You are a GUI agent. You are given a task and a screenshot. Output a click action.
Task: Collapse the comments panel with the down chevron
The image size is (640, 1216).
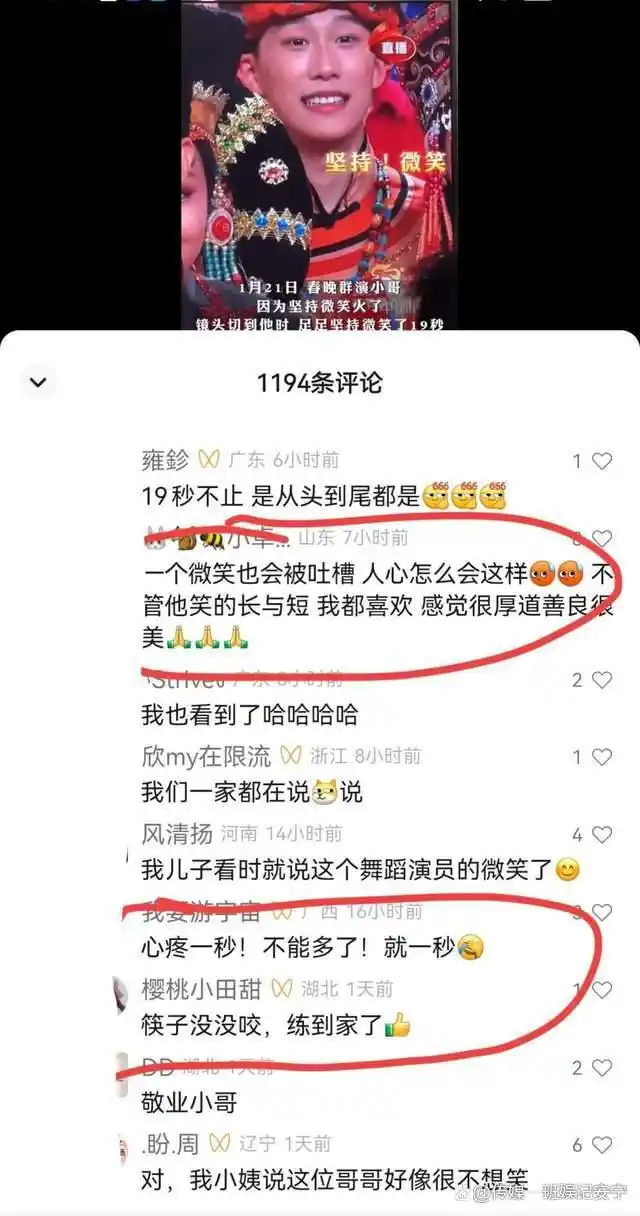(x=38, y=382)
